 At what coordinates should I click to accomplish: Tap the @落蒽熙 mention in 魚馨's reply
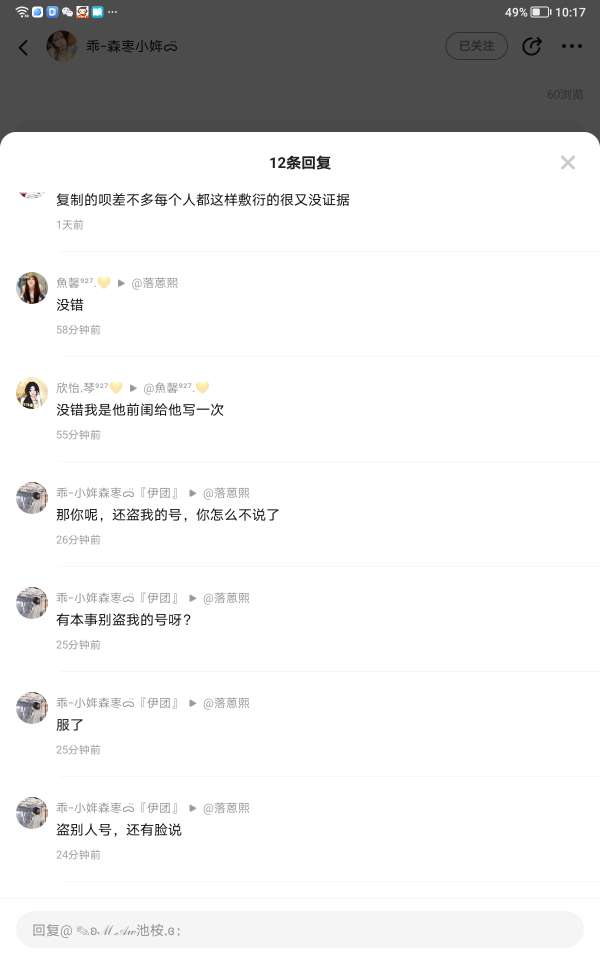[155, 283]
